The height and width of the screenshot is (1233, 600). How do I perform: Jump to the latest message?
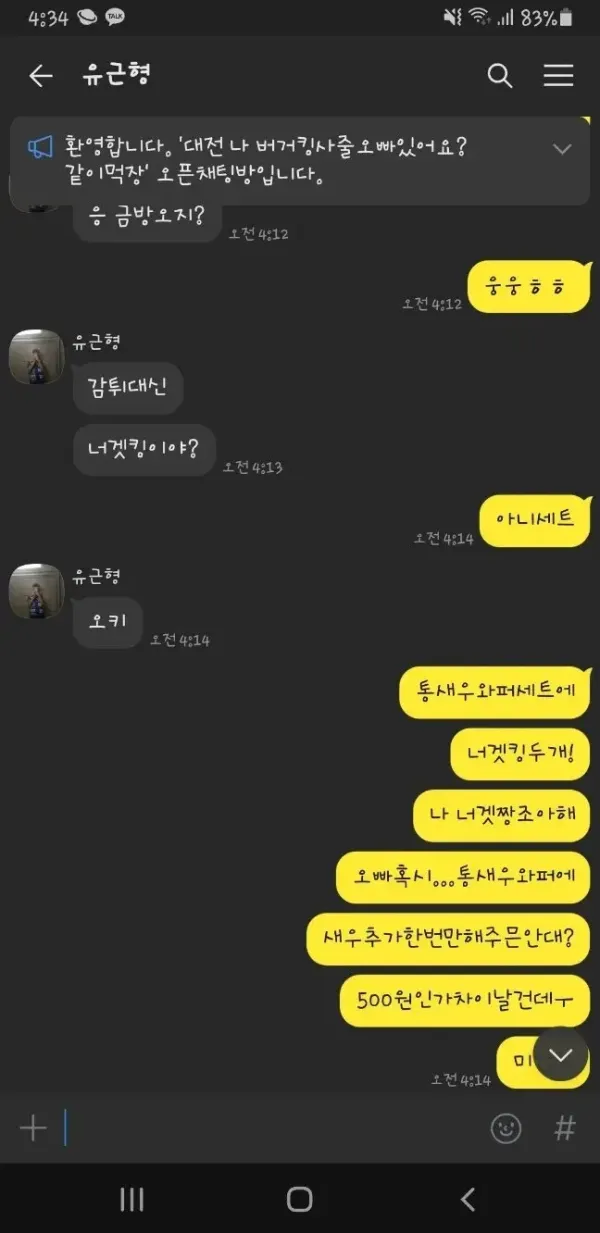tap(561, 1056)
